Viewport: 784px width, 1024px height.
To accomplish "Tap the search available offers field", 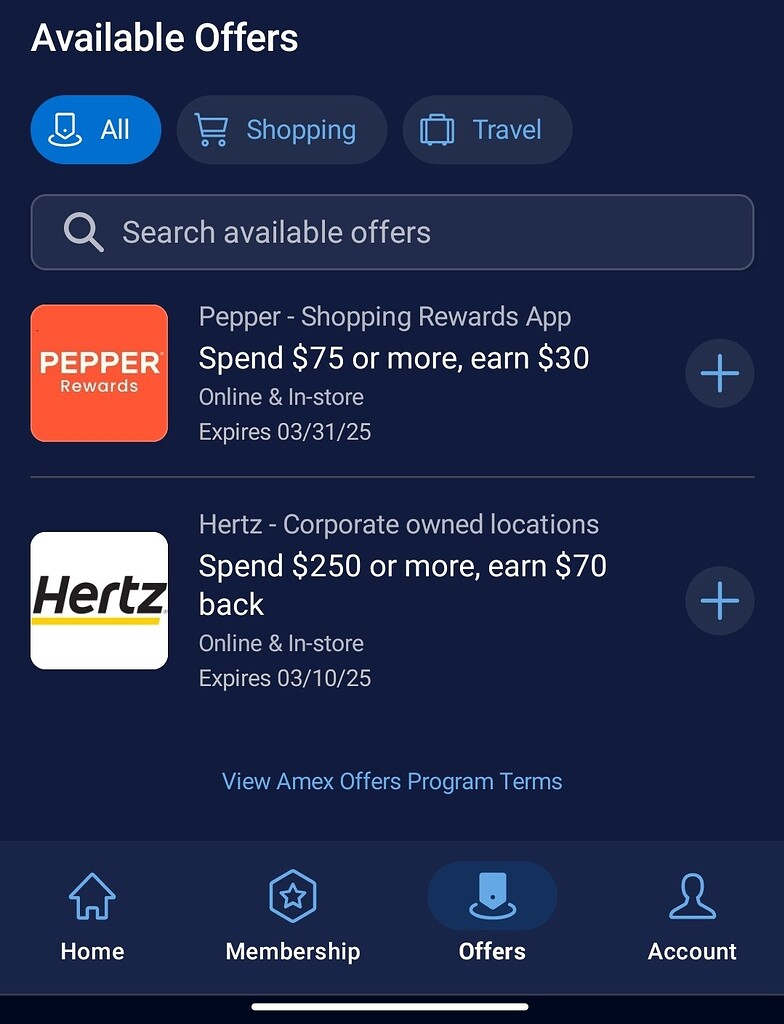I will click(x=392, y=232).
